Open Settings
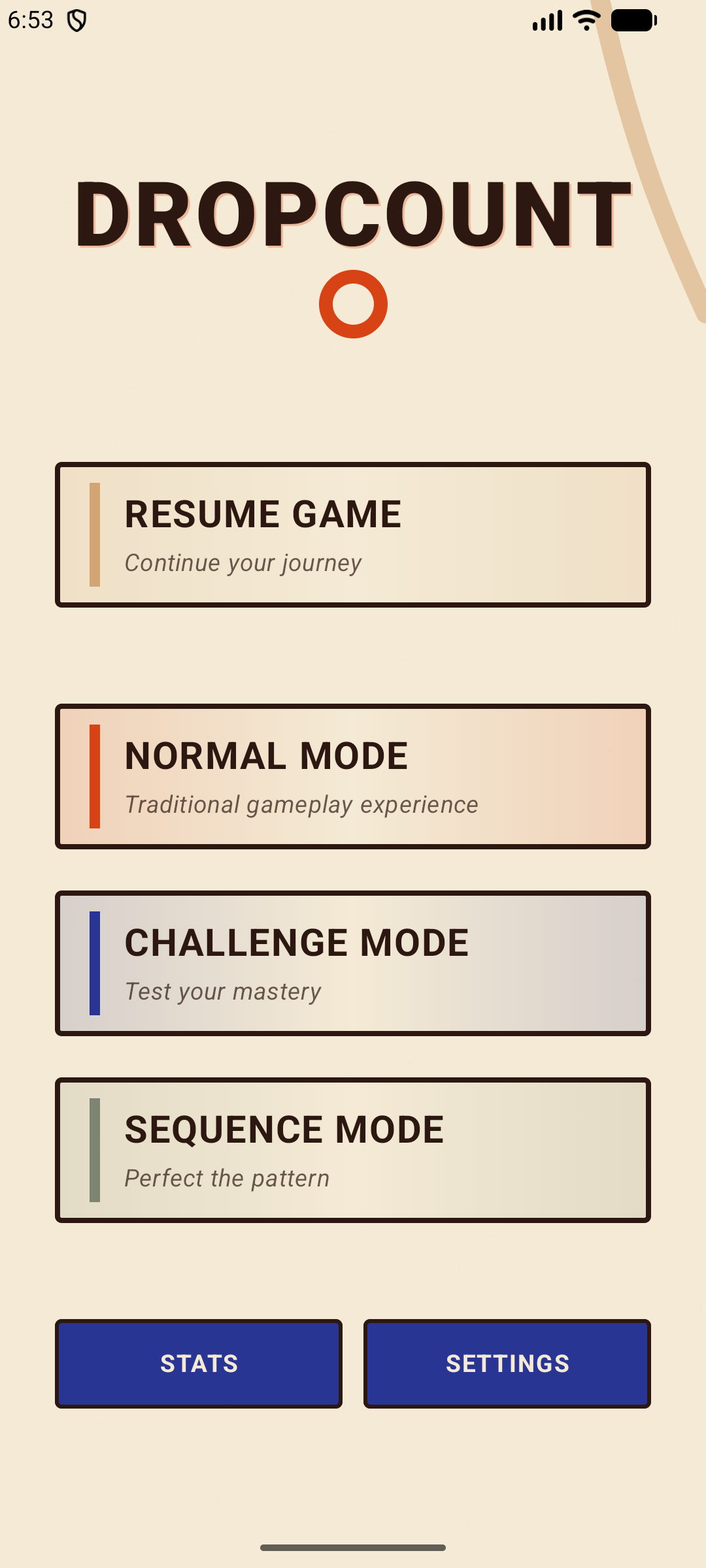 click(x=507, y=1364)
